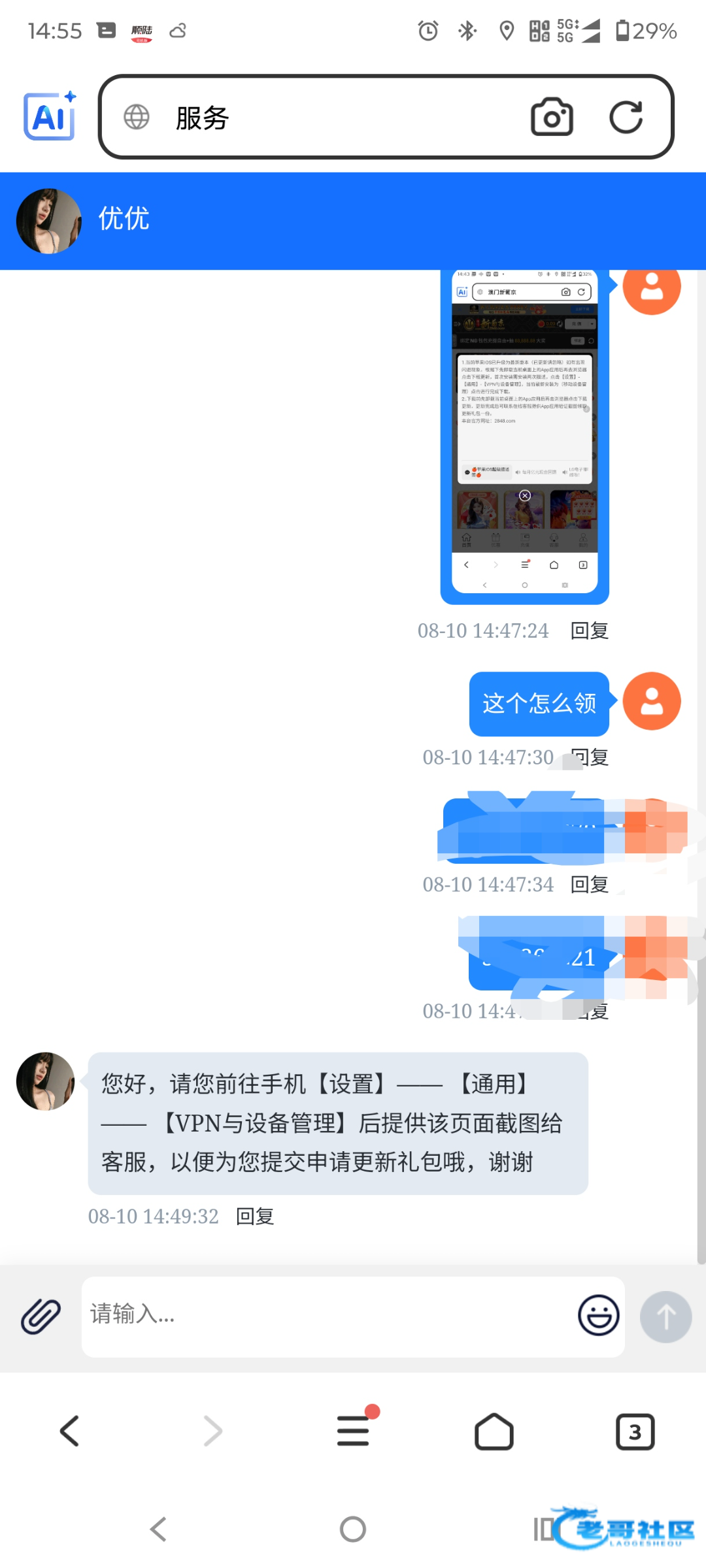Tap the address bar showing 服务
The image size is (706, 1568).
tap(327, 118)
